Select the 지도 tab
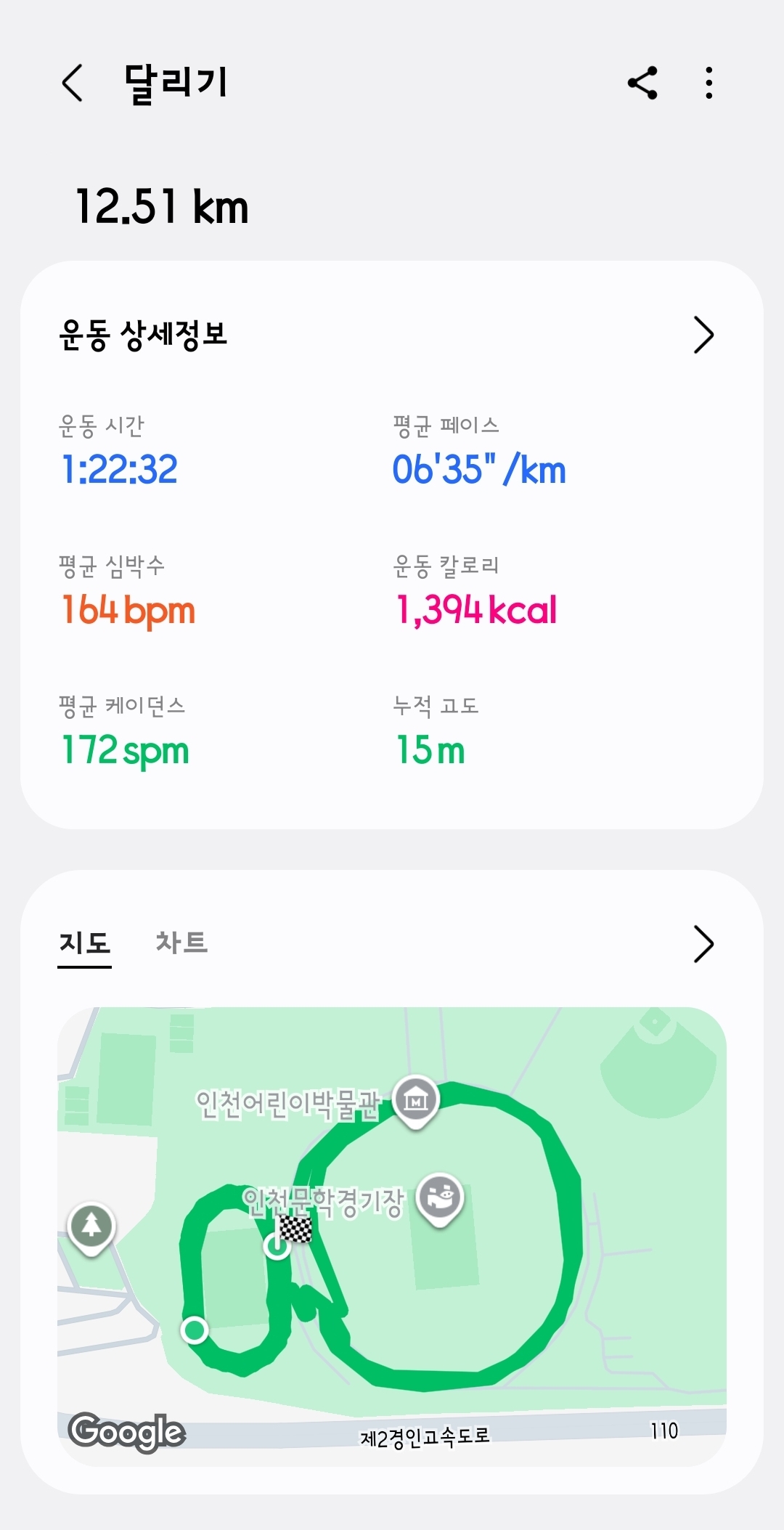 point(85,943)
